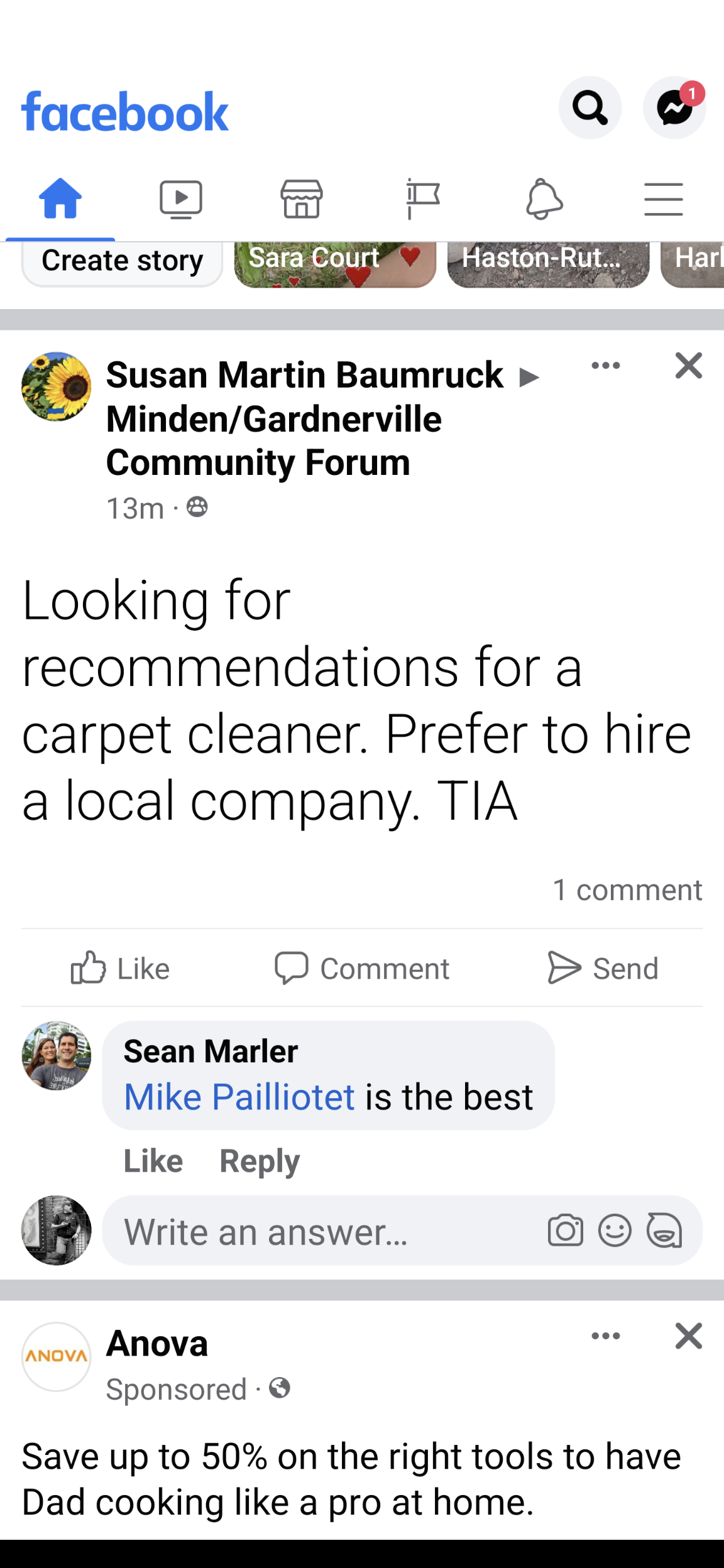
Task: Reply to Sean Marler's comment
Action: click(x=260, y=1161)
